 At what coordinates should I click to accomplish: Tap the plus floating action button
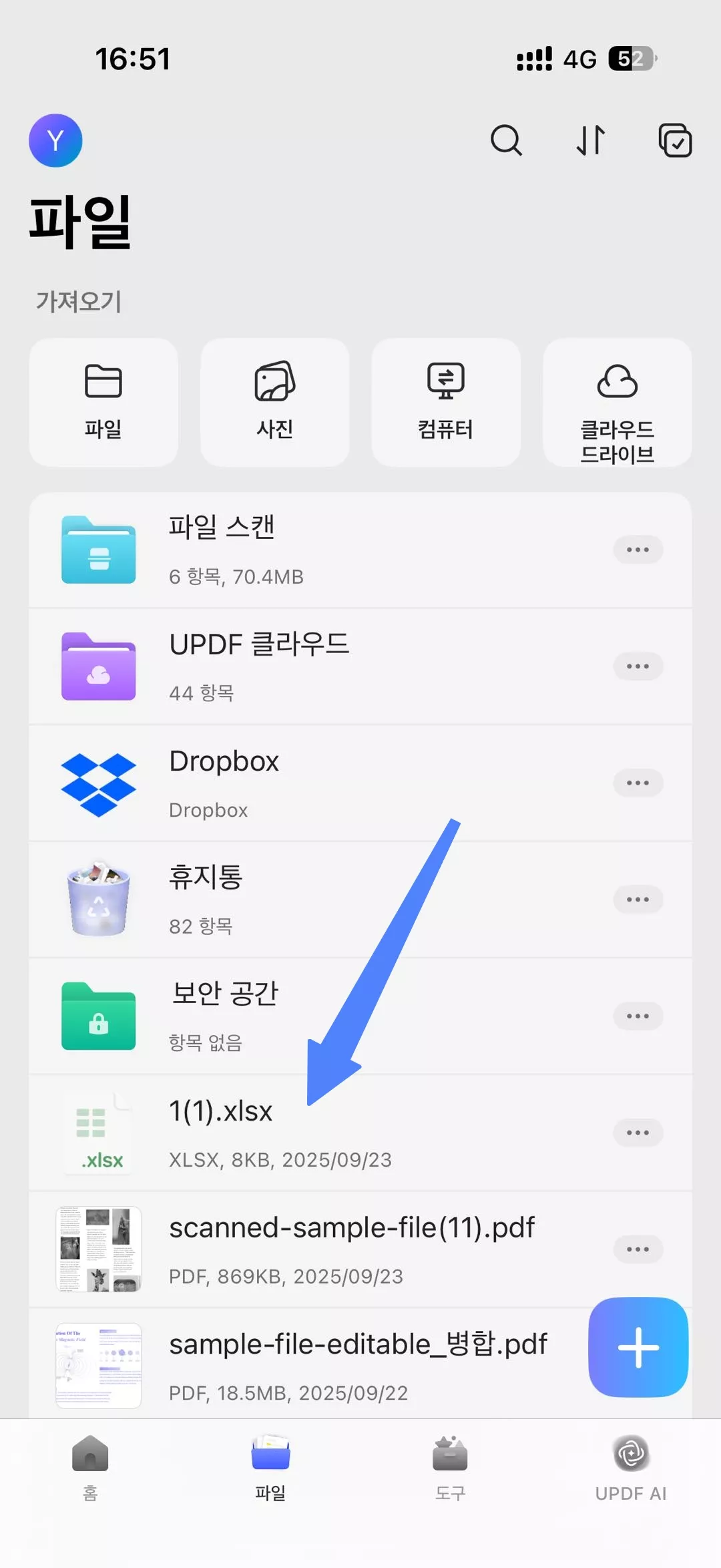(x=638, y=1347)
